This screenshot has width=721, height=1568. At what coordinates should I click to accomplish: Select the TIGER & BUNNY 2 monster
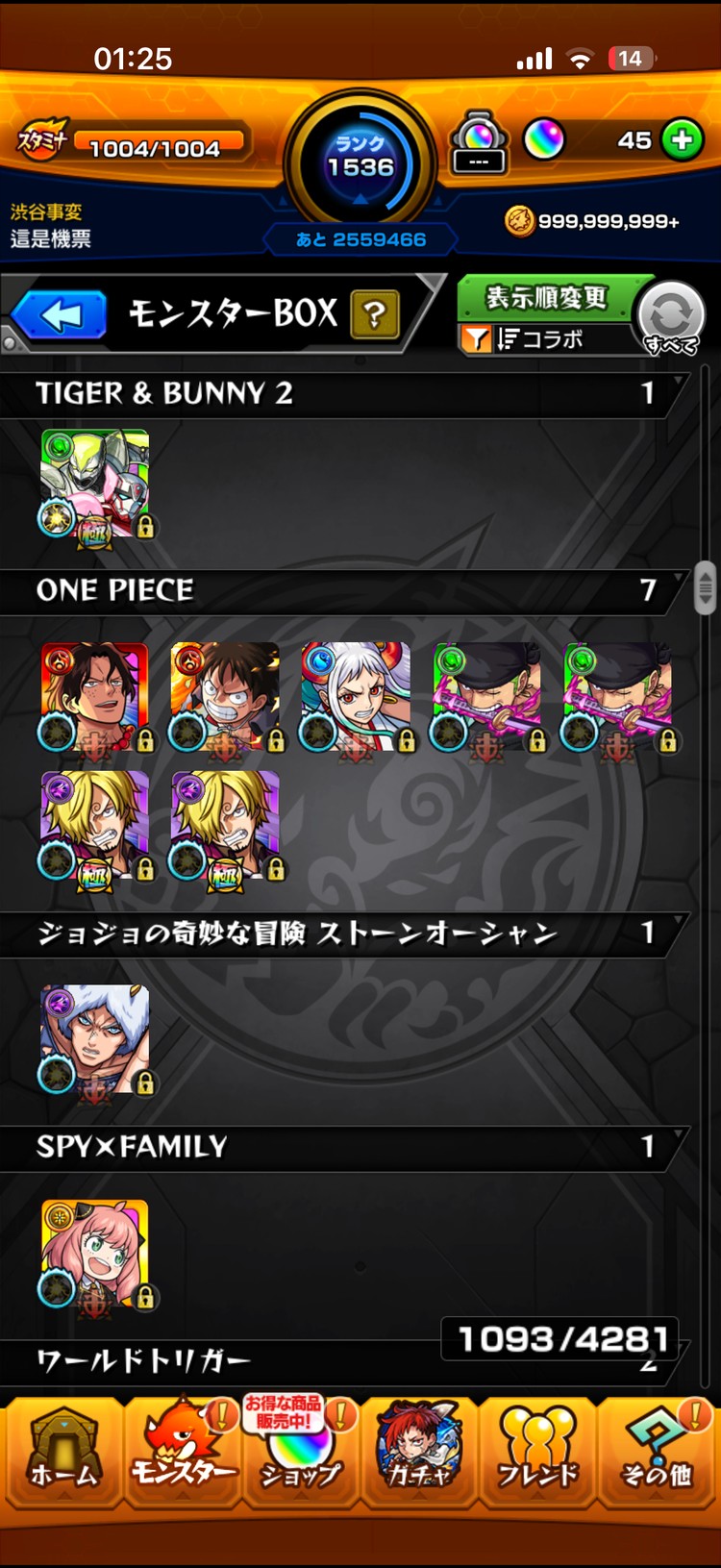(x=94, y=483)
